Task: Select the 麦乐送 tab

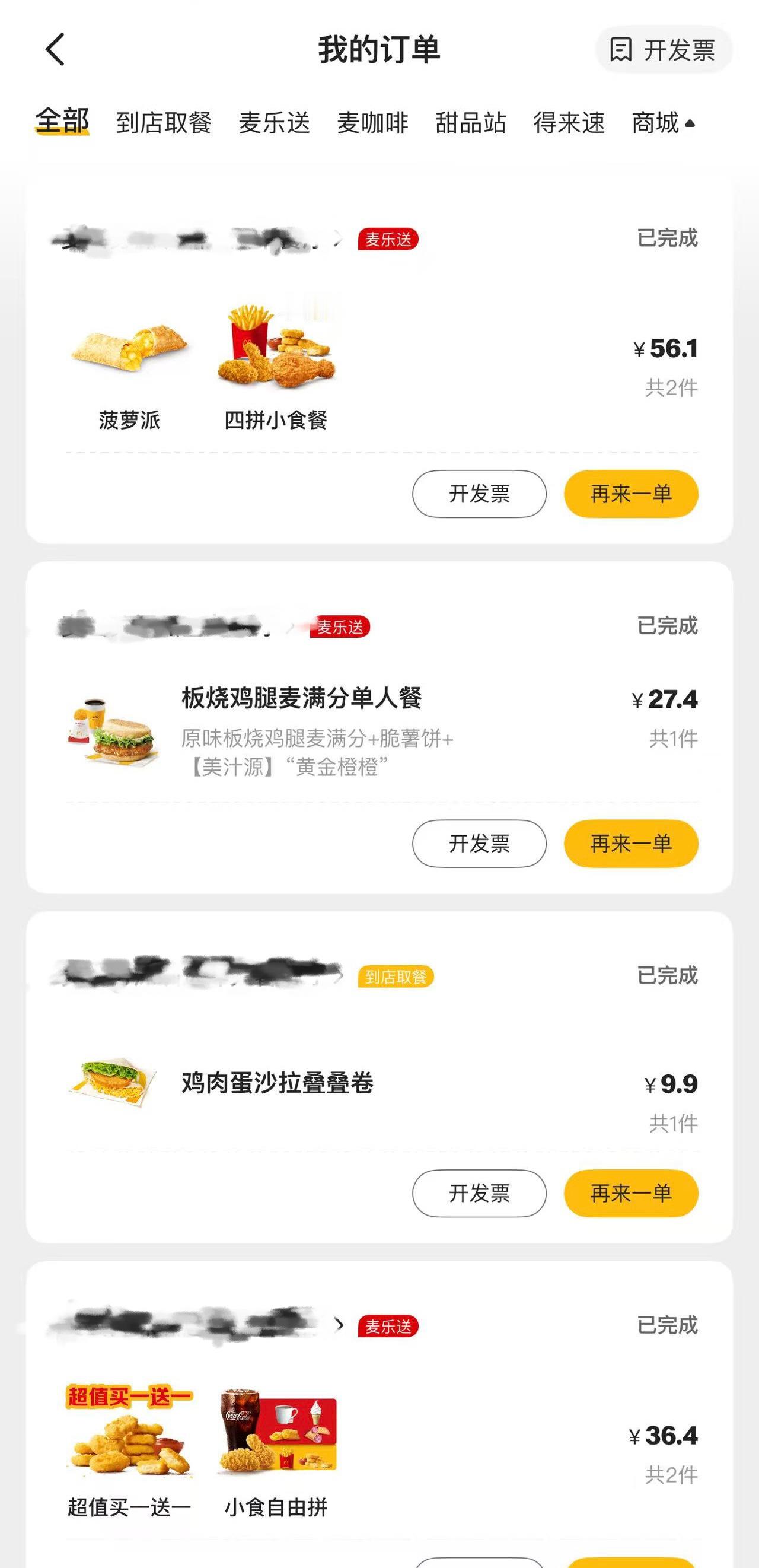Action: coord(275,123)
